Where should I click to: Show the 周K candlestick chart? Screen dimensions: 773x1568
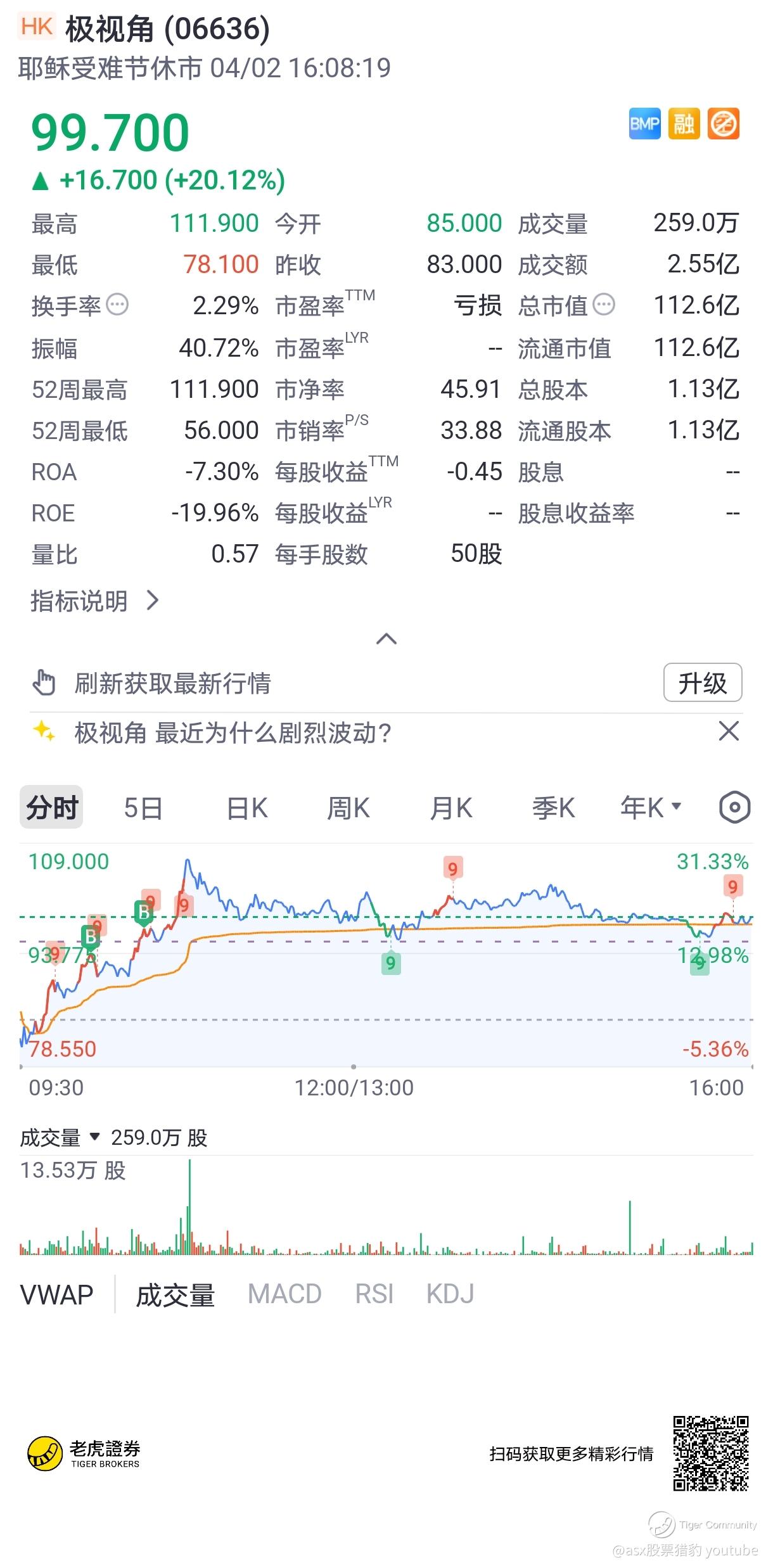pos(348,808)
